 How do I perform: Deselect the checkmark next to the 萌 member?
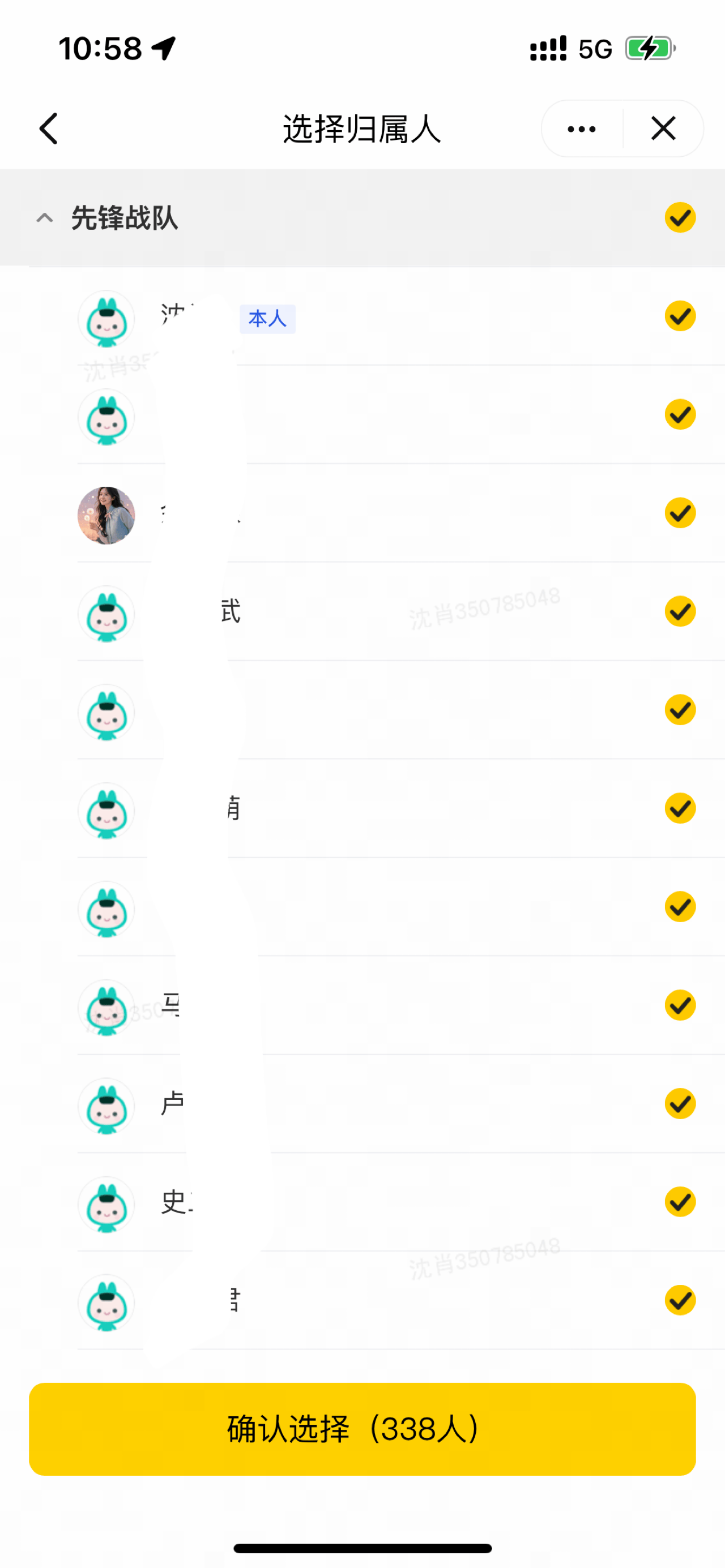coord(680,808)
